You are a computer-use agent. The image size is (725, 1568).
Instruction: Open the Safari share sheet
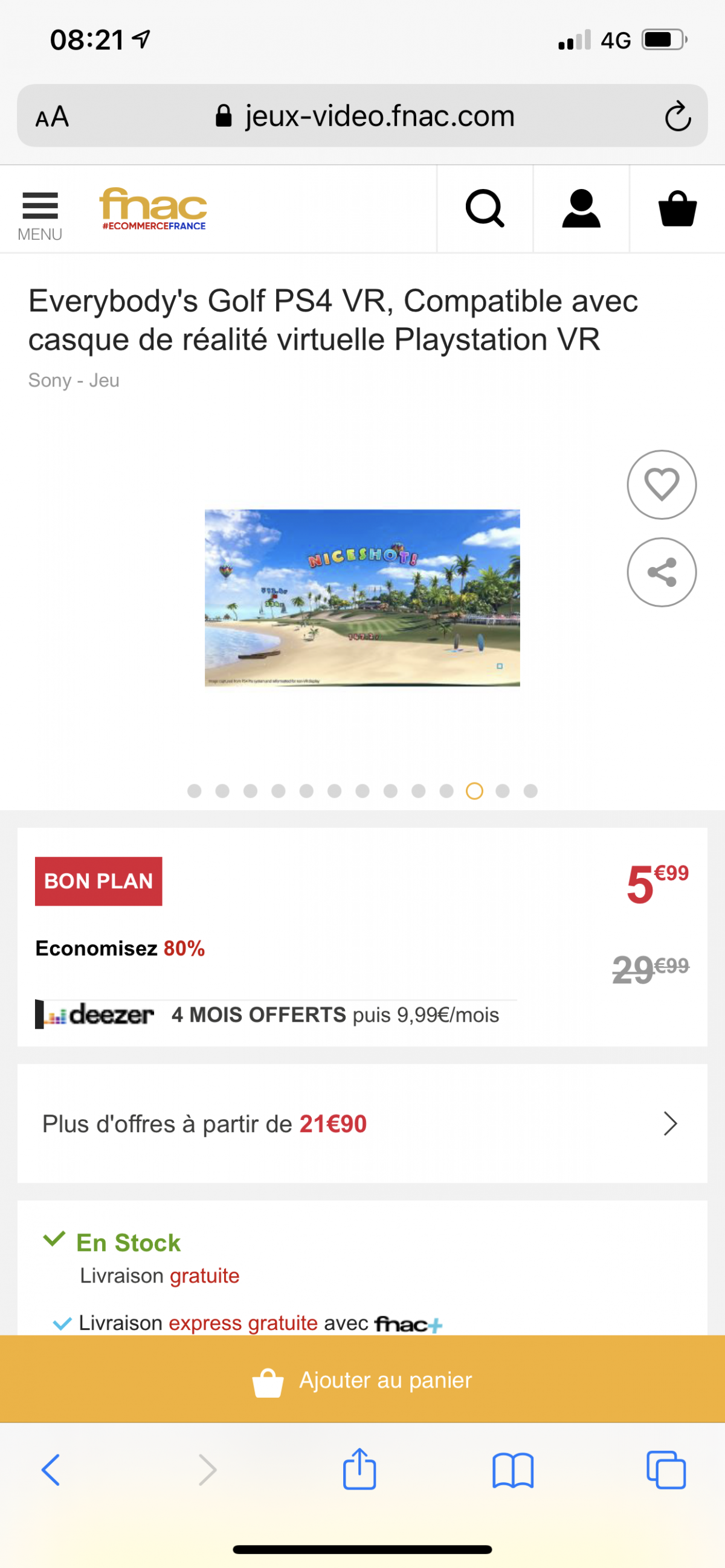click(x=359, y=1470)
